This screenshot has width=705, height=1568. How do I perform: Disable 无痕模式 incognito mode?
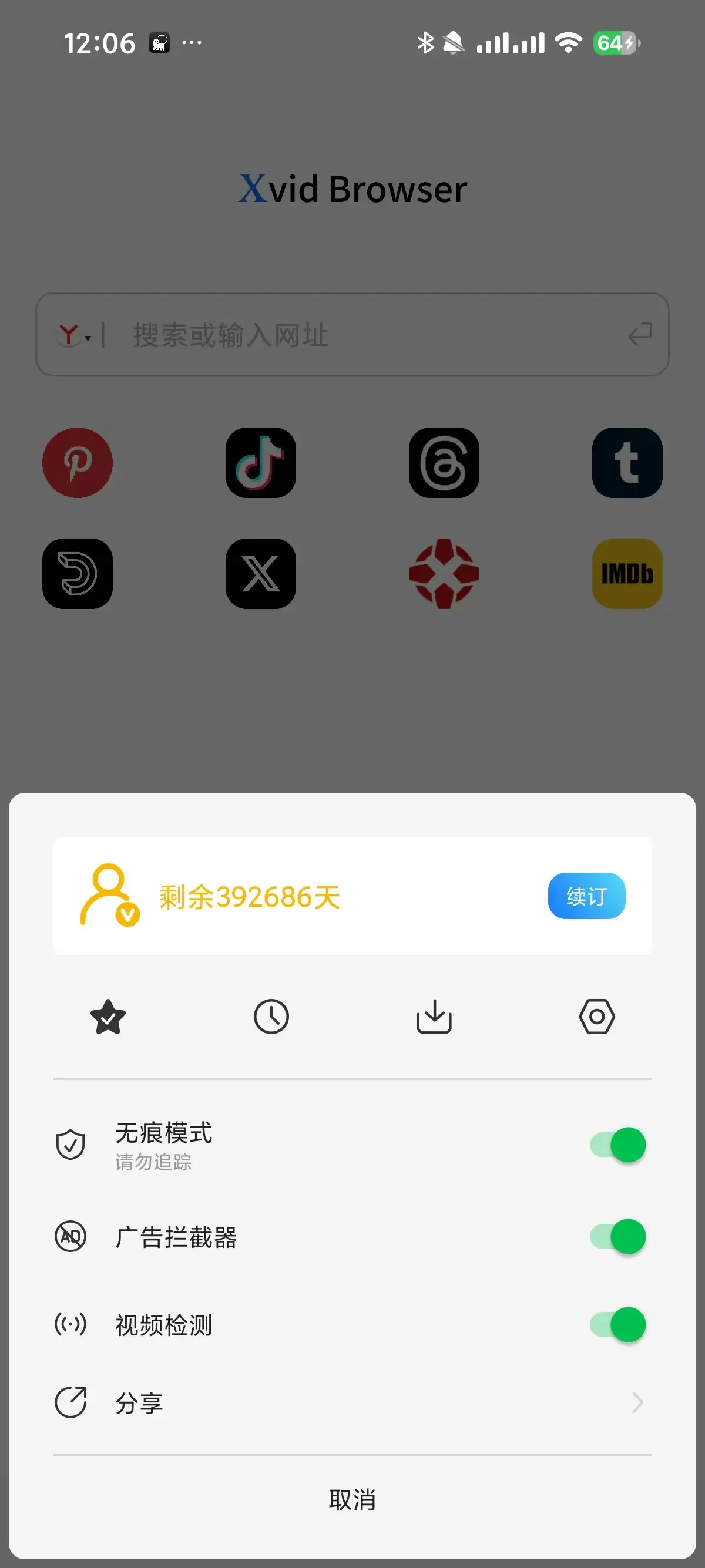coord(617,1145)
